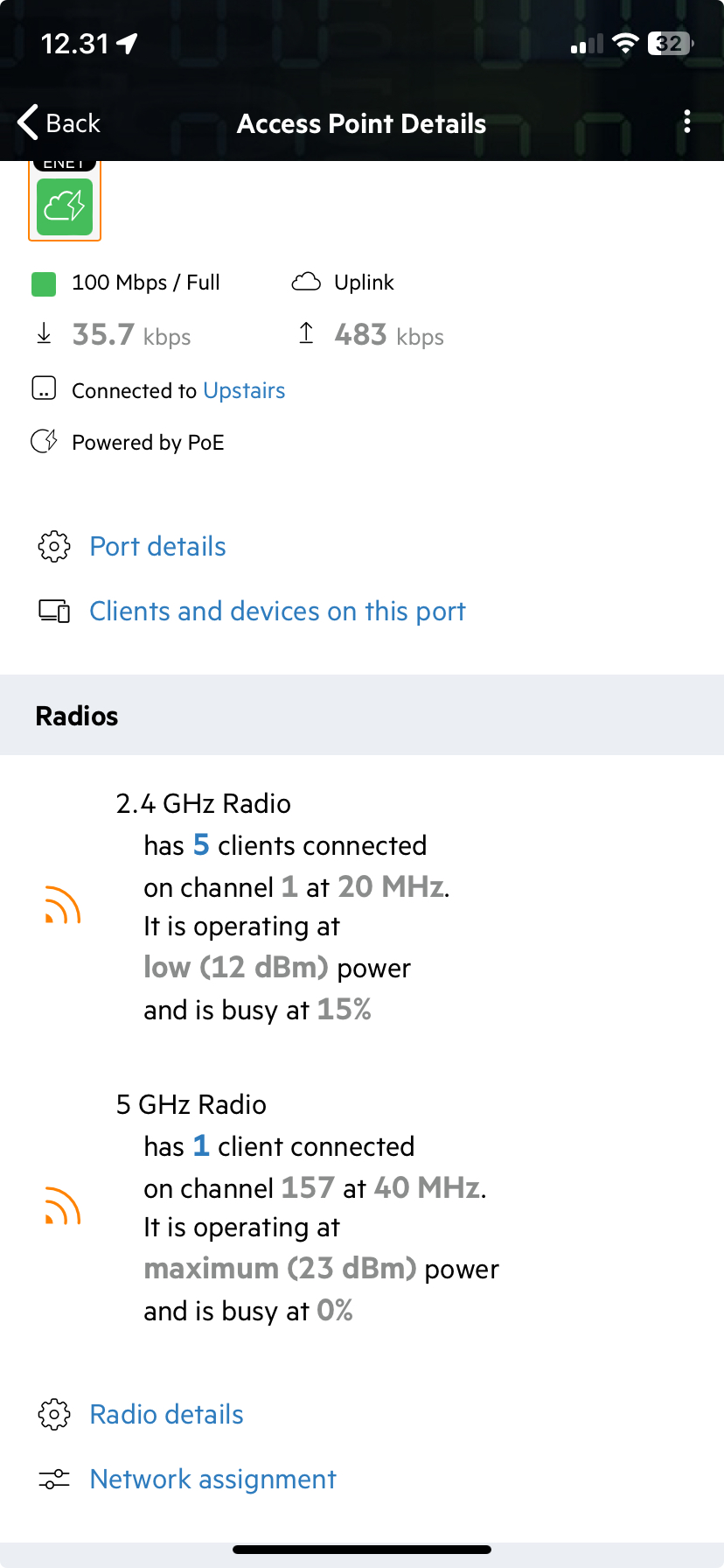View the 5 clients on 2.4 GHz radio
This screenshot has width=724, height=1568.
(201, 845)
